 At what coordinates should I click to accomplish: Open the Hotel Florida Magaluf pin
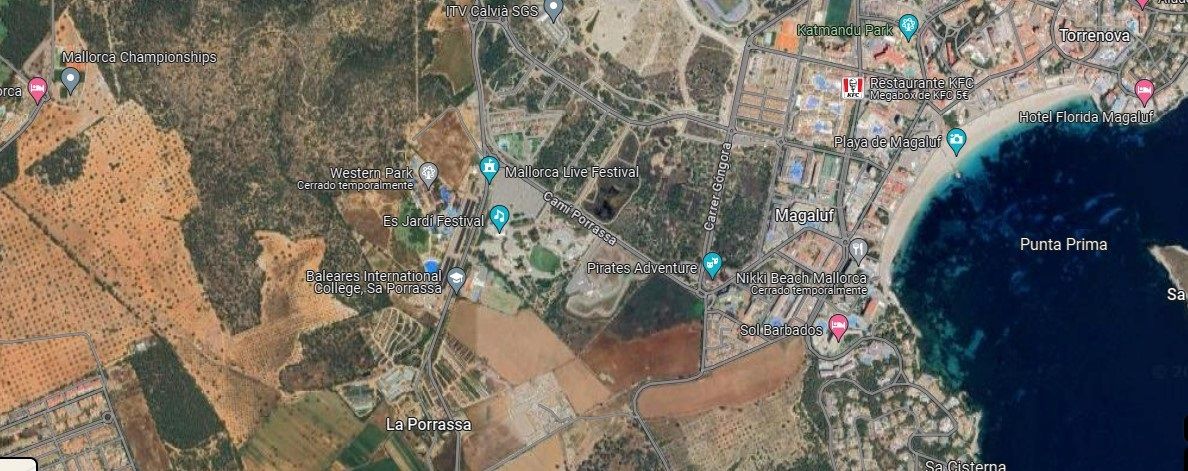point(1144,92)
